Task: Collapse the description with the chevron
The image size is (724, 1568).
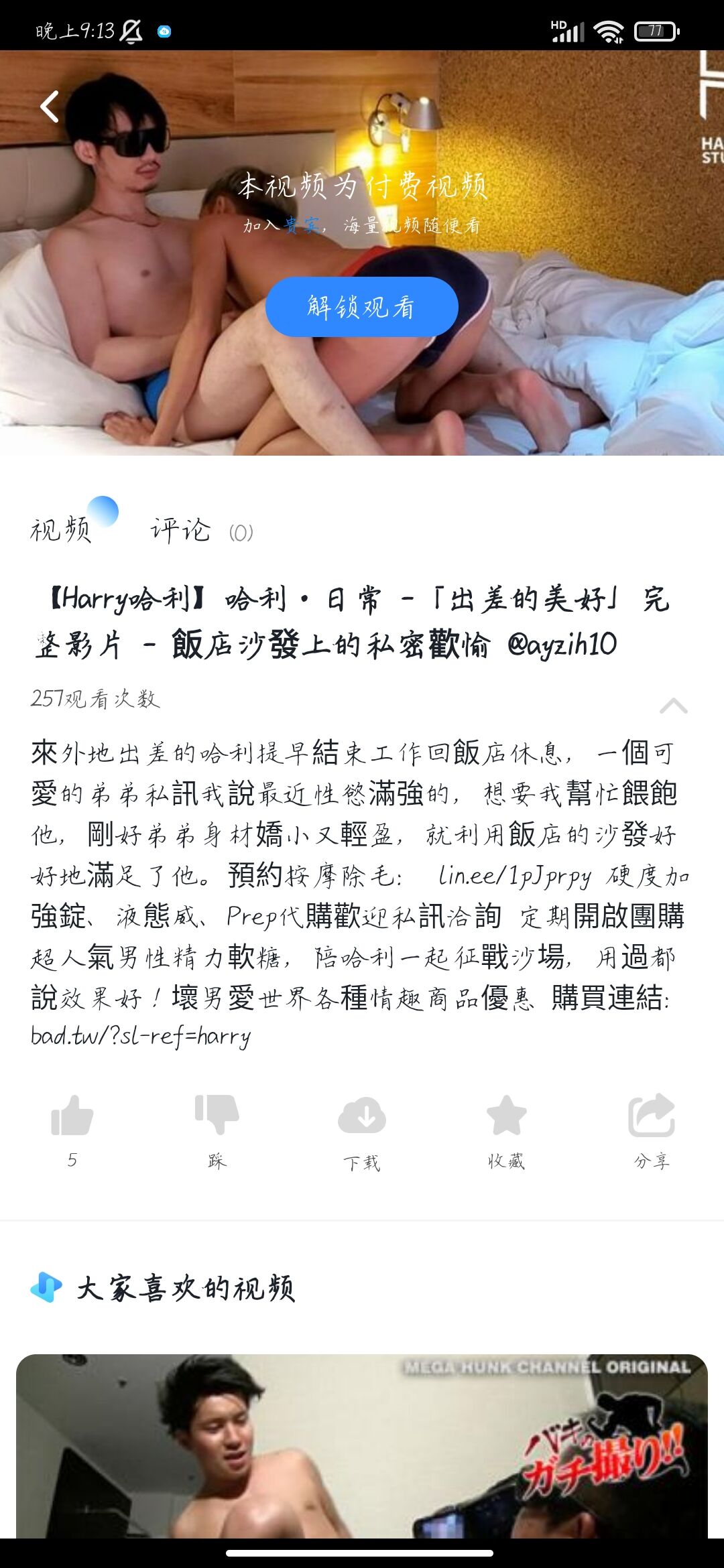Action: (673, 706)
